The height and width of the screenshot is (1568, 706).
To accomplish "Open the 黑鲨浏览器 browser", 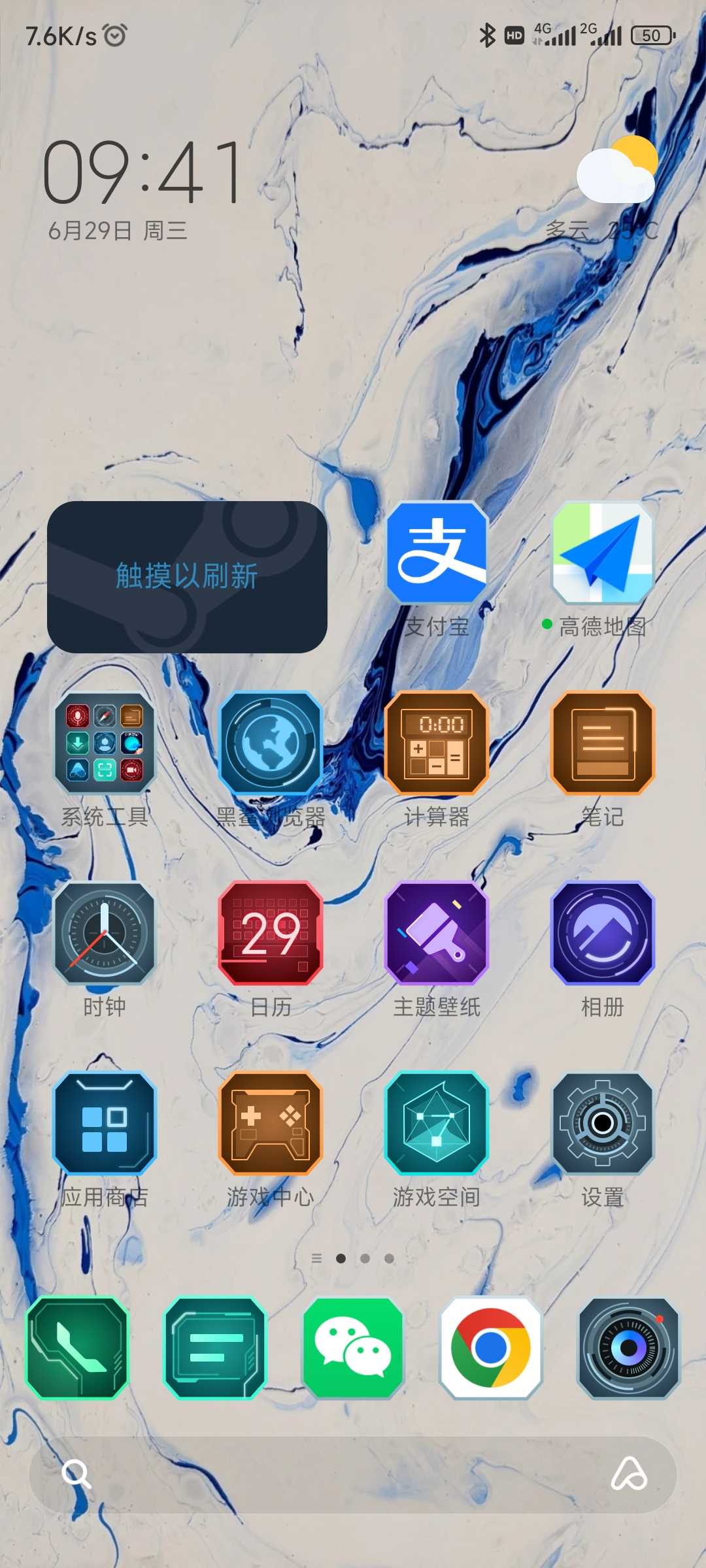I will 271,743.
